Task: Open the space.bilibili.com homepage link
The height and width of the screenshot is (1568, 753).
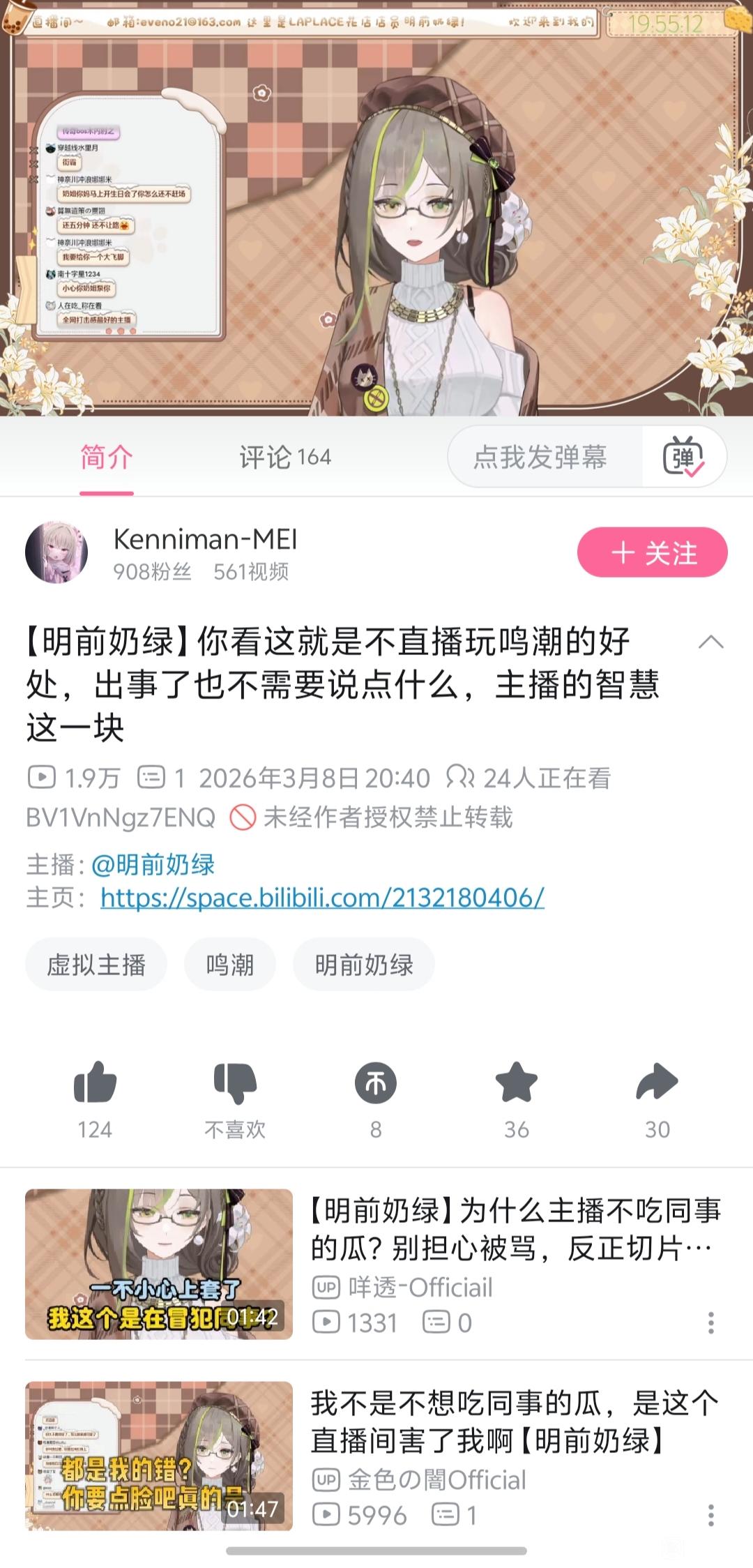Action: (322, 898)
